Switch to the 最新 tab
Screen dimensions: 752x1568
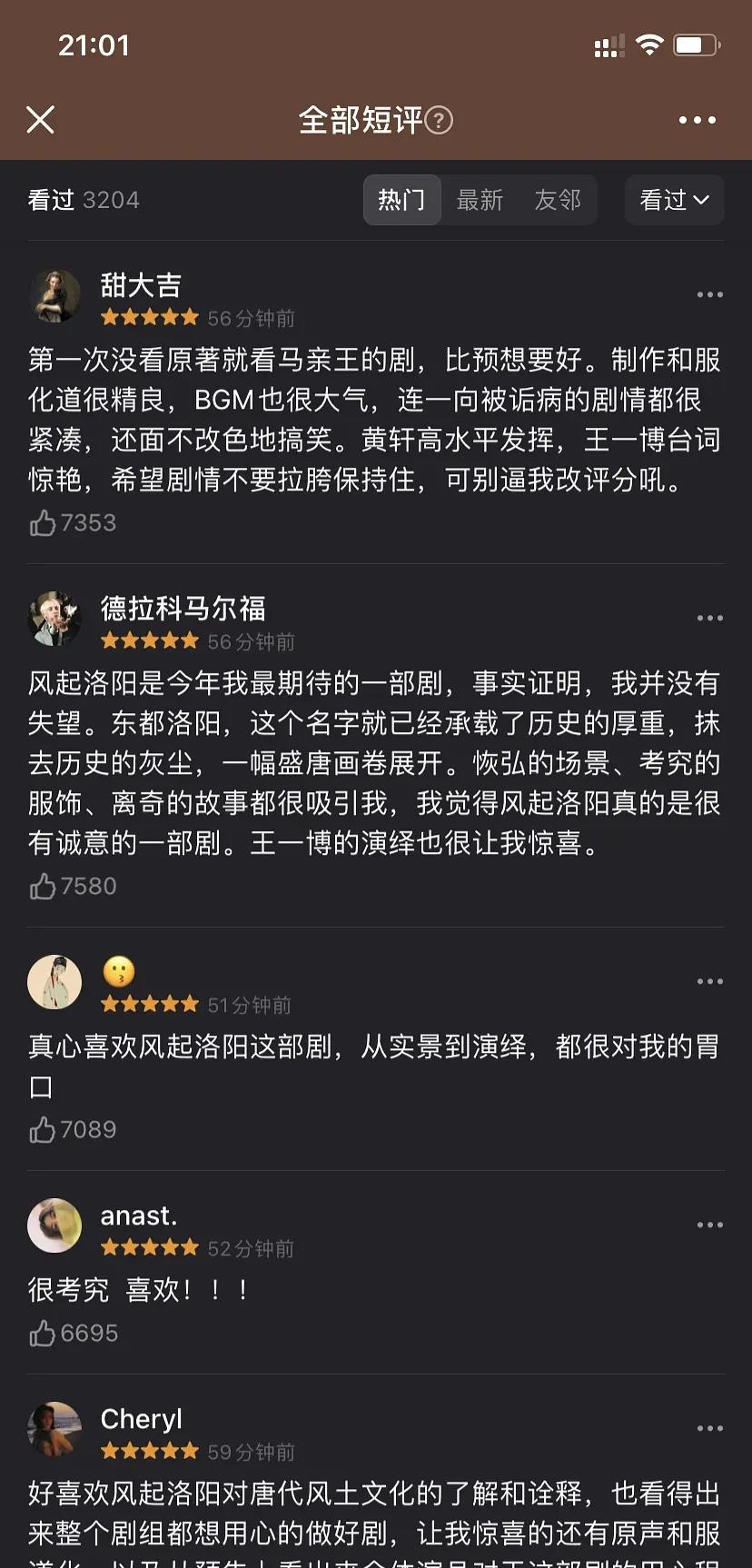point(480,200)
